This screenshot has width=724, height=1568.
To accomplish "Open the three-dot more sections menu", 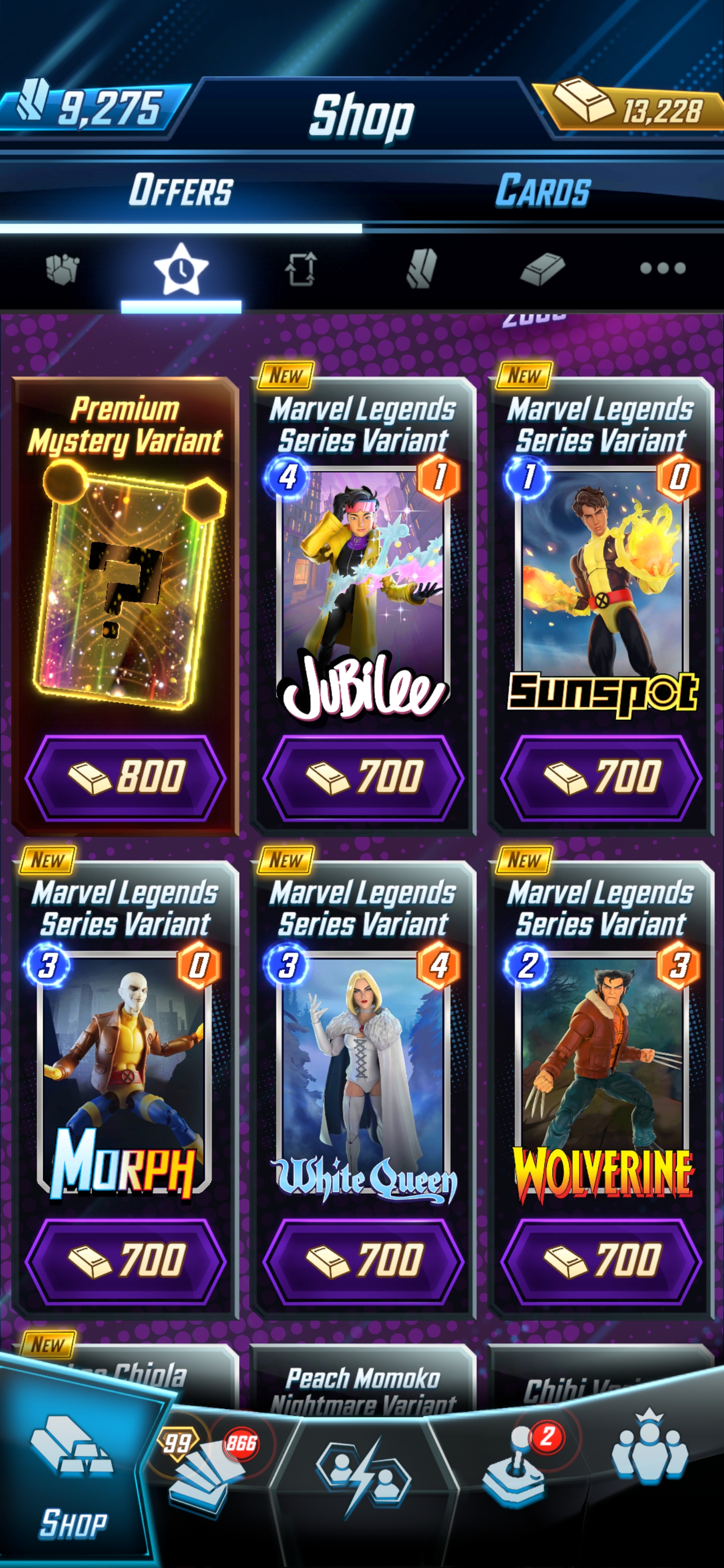I will coord(662,268).
